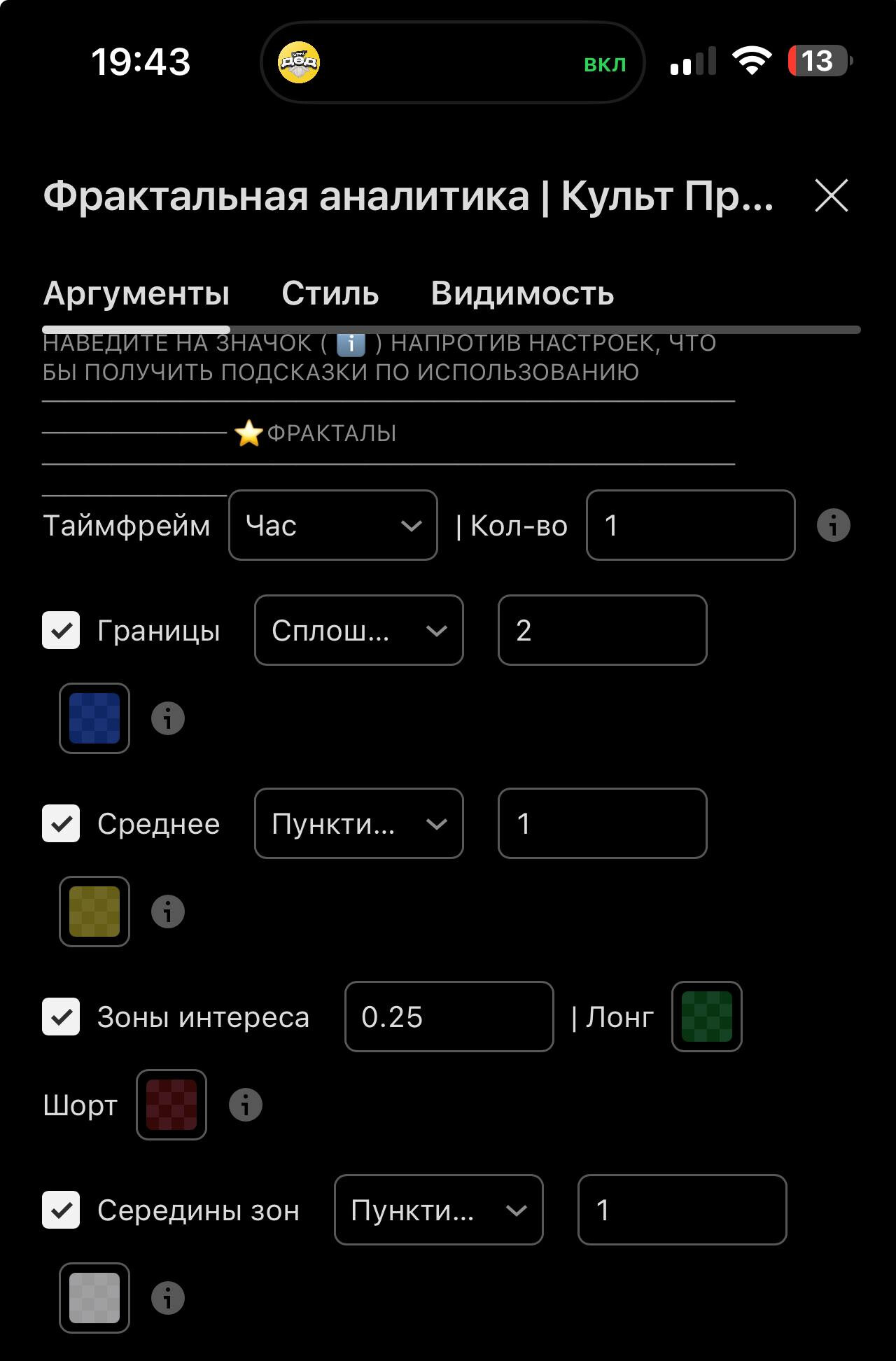Uncheck the Границы checkbox
The height and width of the screenshot is (1361, 896).
(61, 630)
